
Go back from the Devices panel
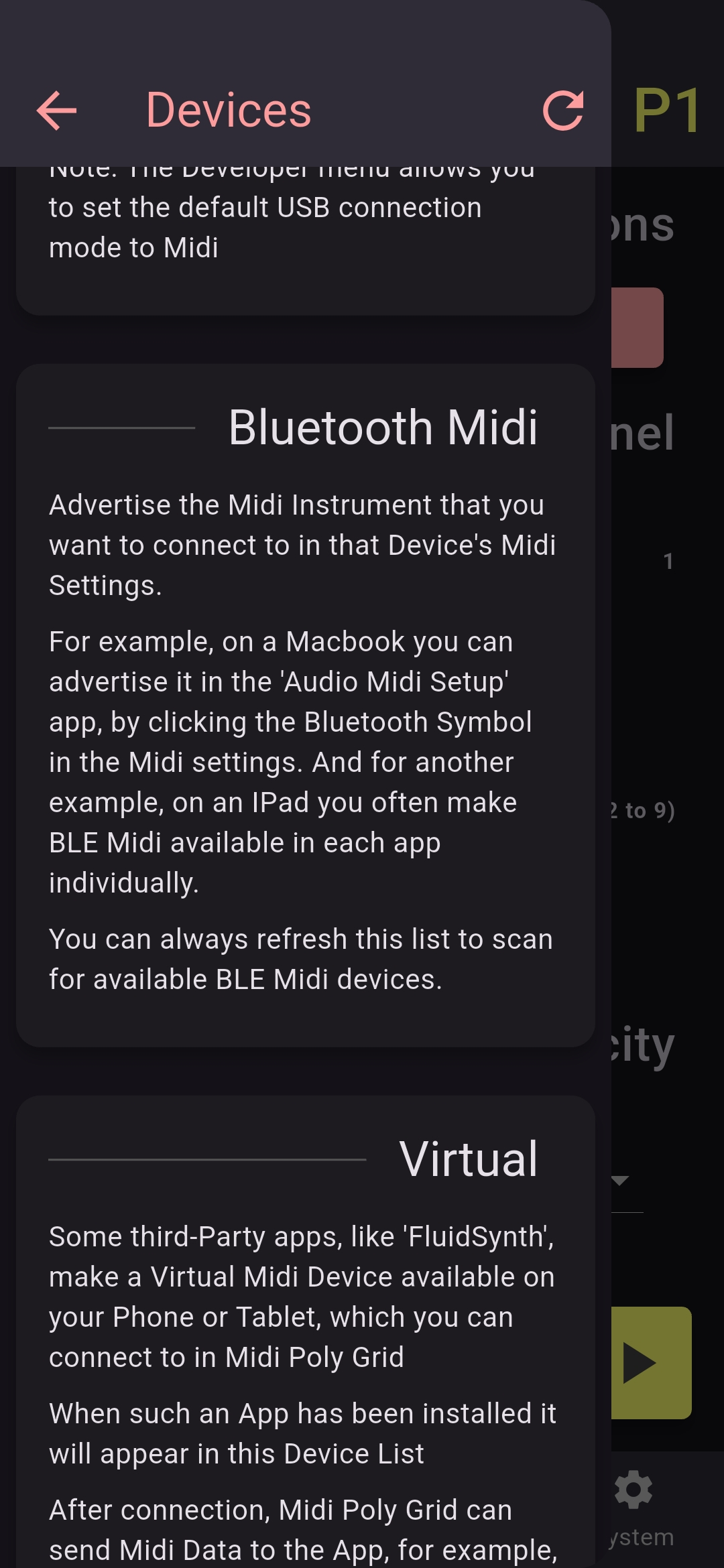[x=56, y=111]
